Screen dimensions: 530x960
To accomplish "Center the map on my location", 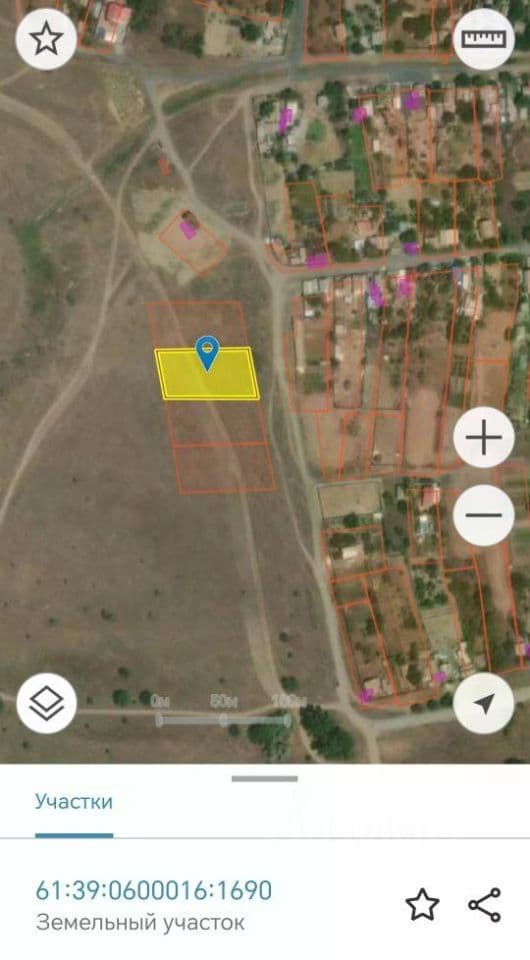I will tap(483, 703).
